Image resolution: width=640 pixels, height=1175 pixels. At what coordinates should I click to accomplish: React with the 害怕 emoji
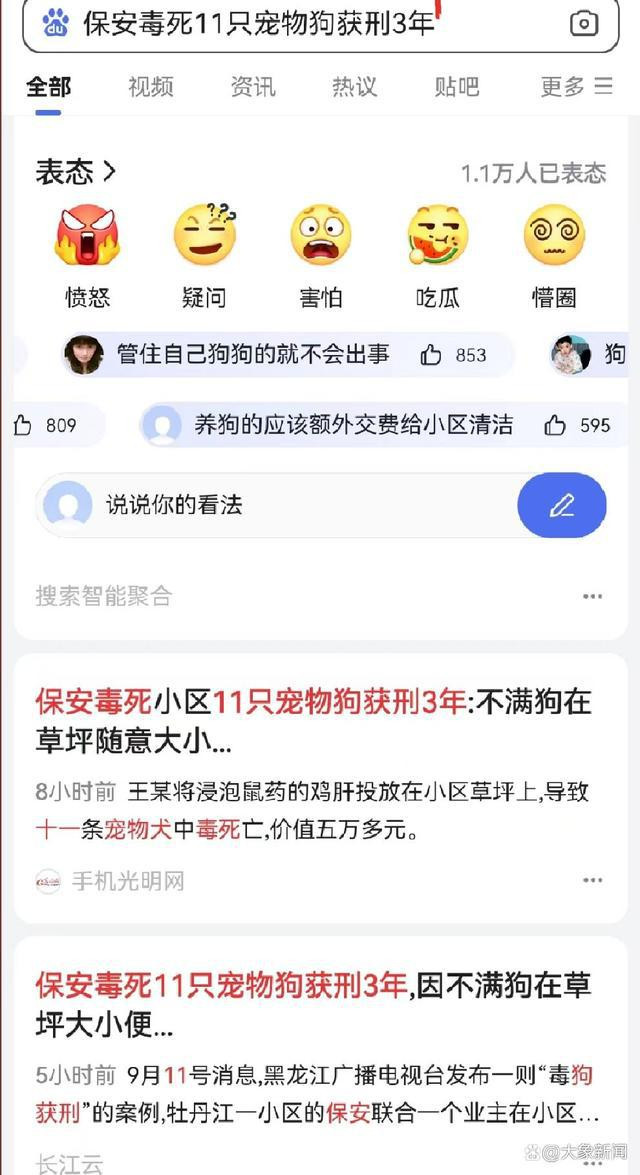click(x=321, y=237)
